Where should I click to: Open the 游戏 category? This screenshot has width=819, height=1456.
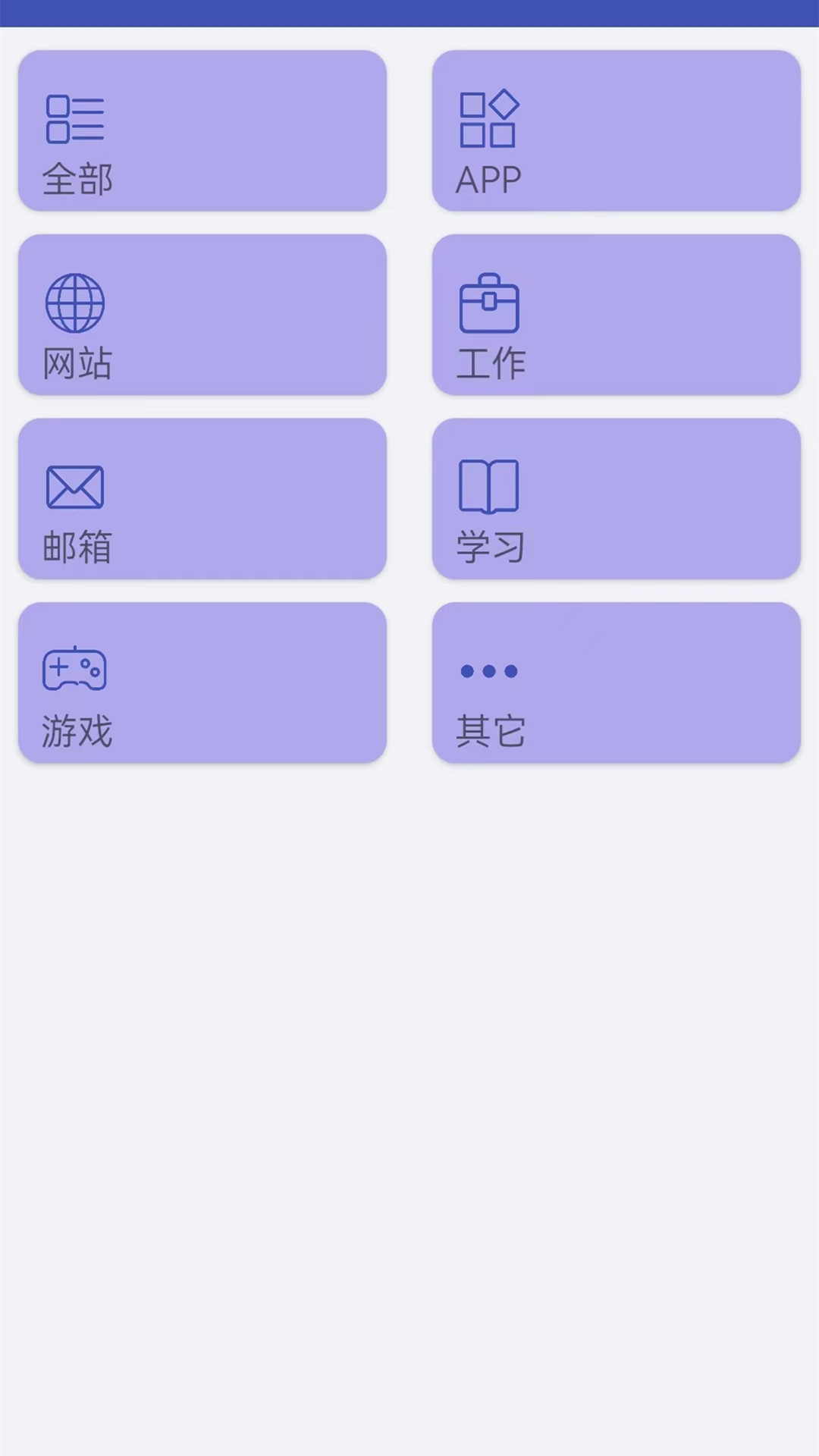202,682
